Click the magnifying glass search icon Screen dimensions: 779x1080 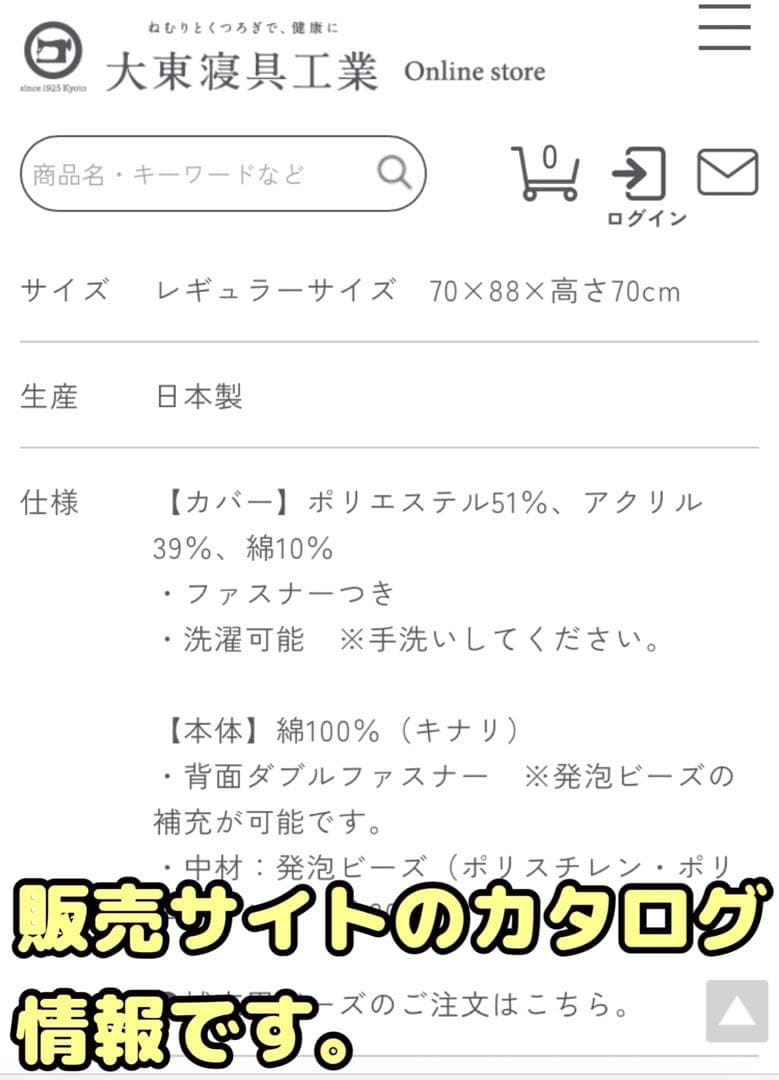pyautogui.click(x=395, y=172)
